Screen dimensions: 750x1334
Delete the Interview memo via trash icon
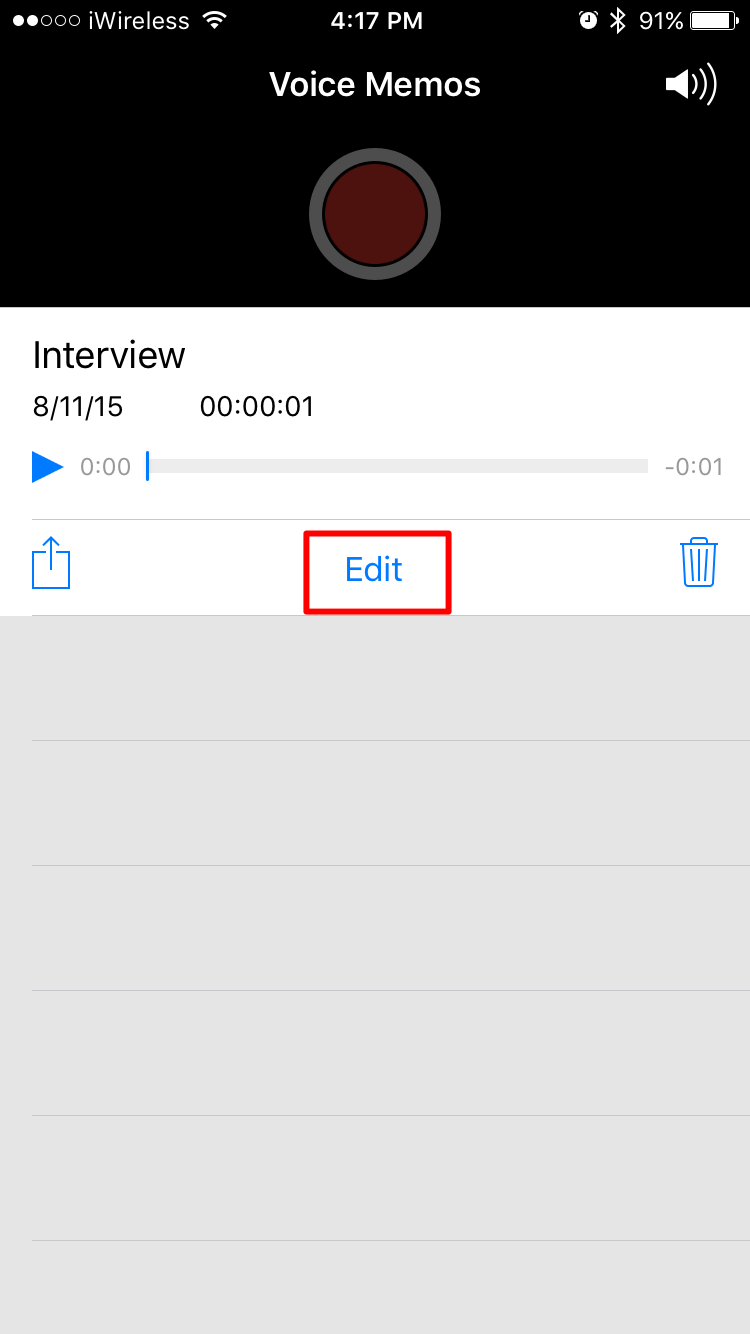[x=698, y=562]
